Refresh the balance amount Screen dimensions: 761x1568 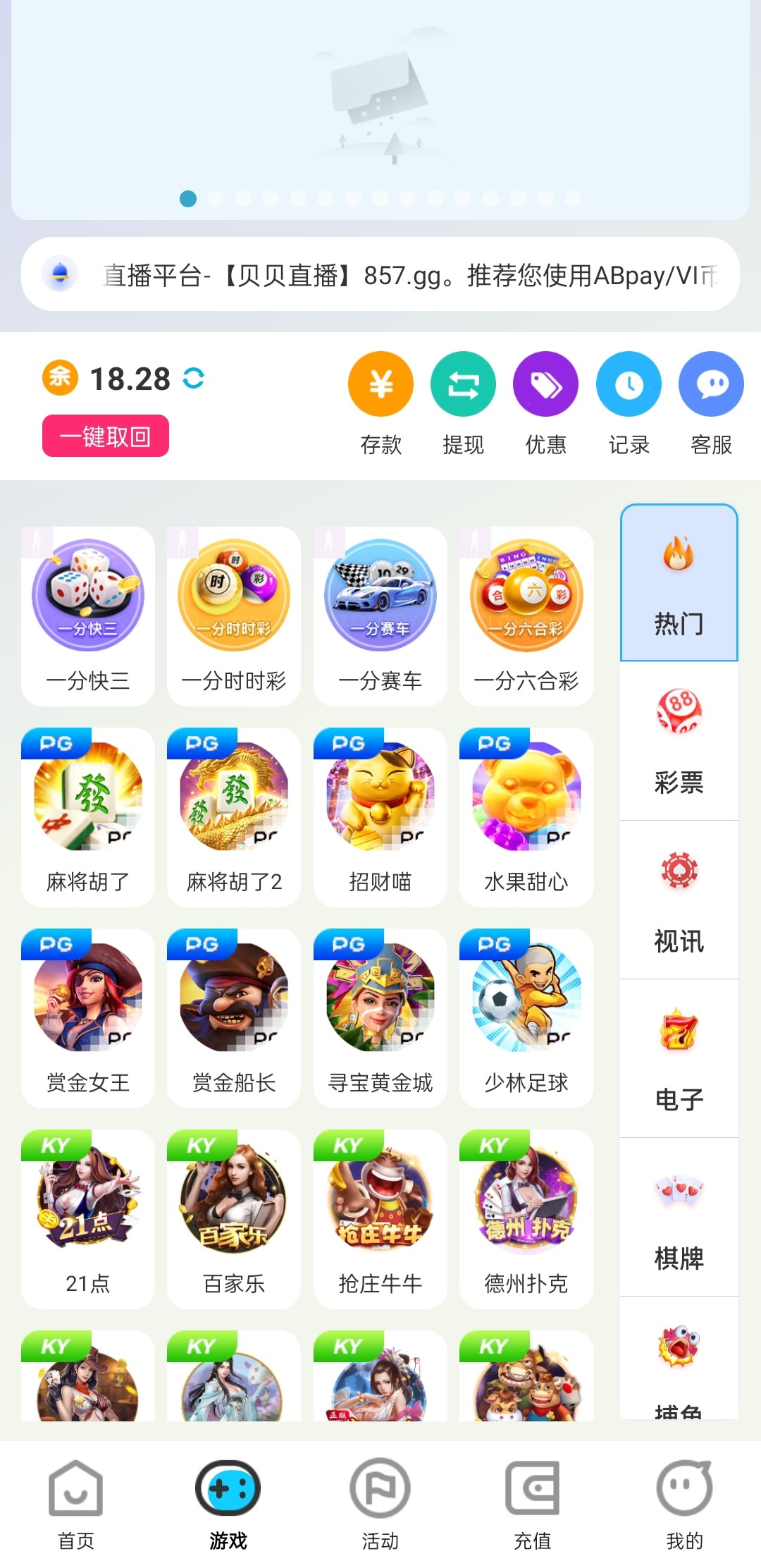tap(193, 378)
